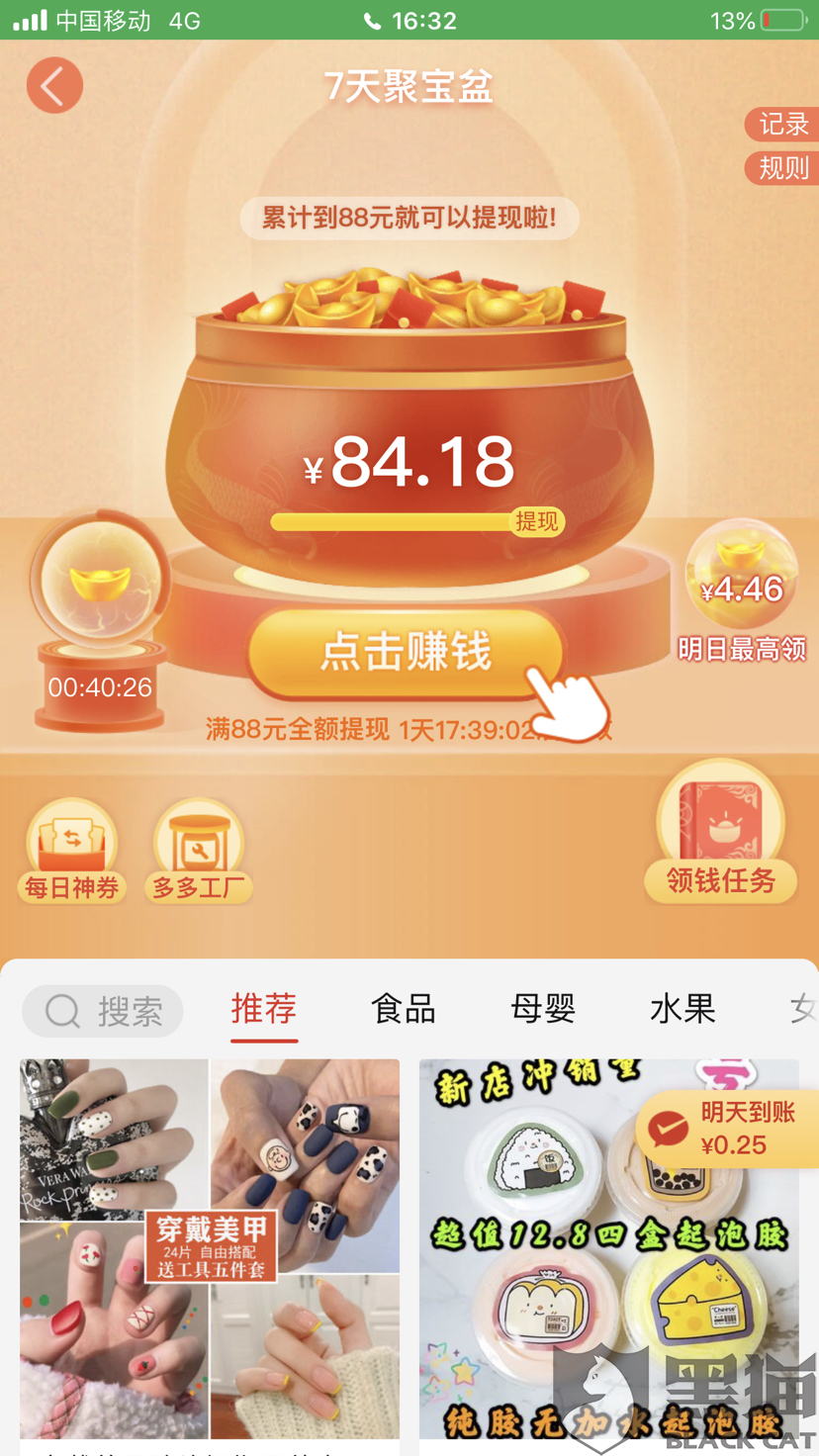Select the 推荐 tab
Image resolution: width=819 pixels, height=1456 pixels.
[x=264, y=1009]
